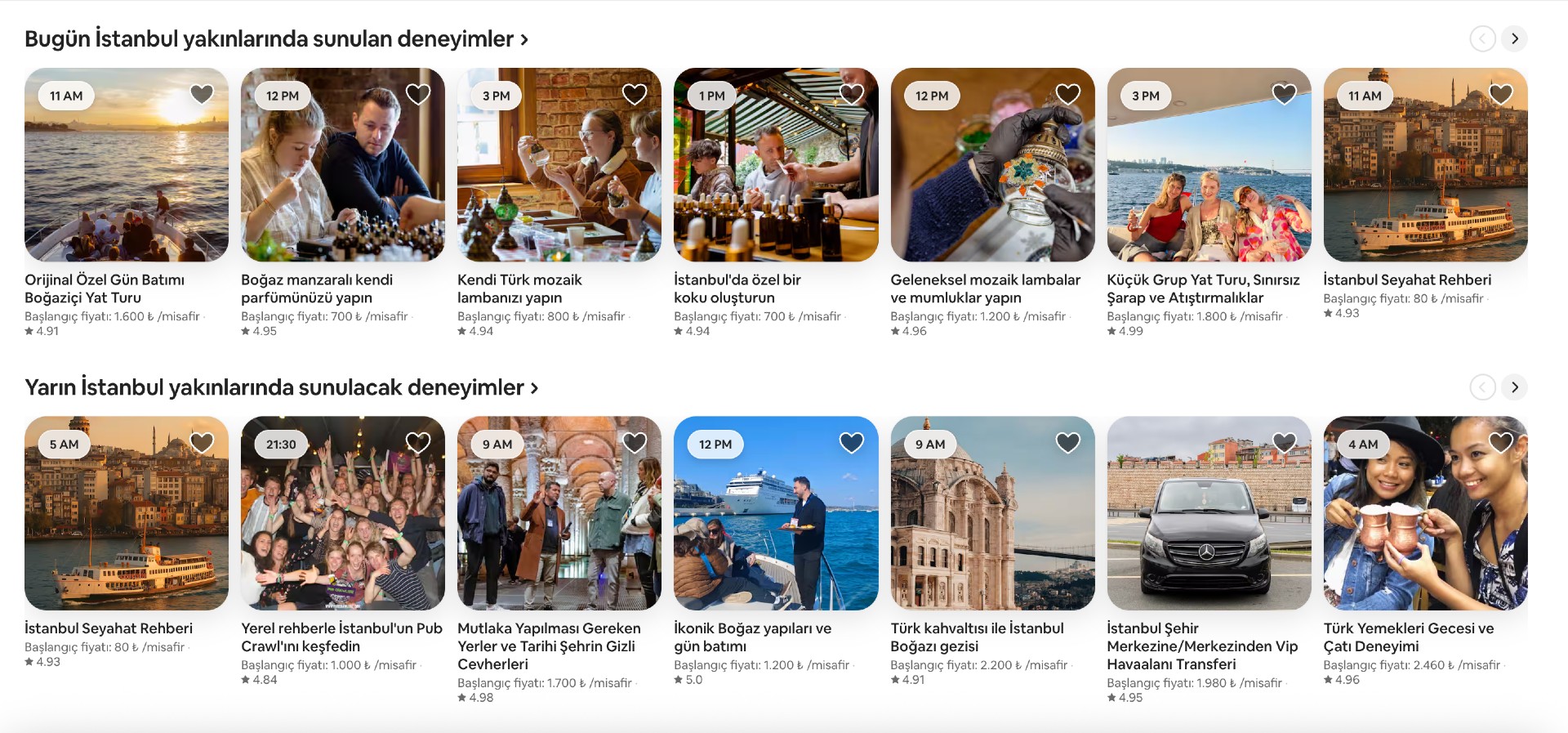Save Orijinal Özel Gün Batımı Yat Turu
The height and width of the screenshot is (733, 1568).
[202, 95]
